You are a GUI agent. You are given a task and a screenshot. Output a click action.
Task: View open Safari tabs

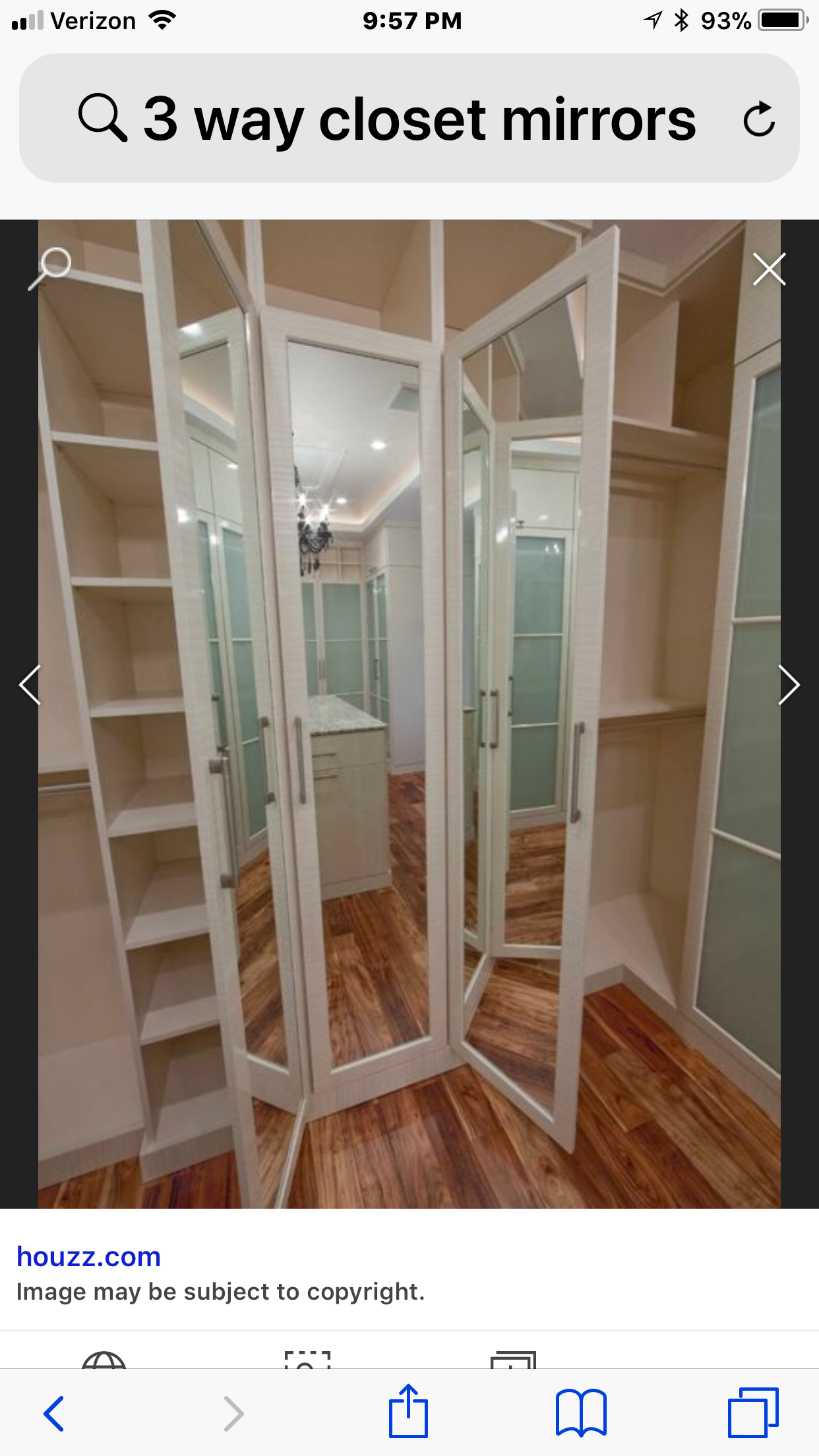pyautogui.click(x=753, y=1412)
